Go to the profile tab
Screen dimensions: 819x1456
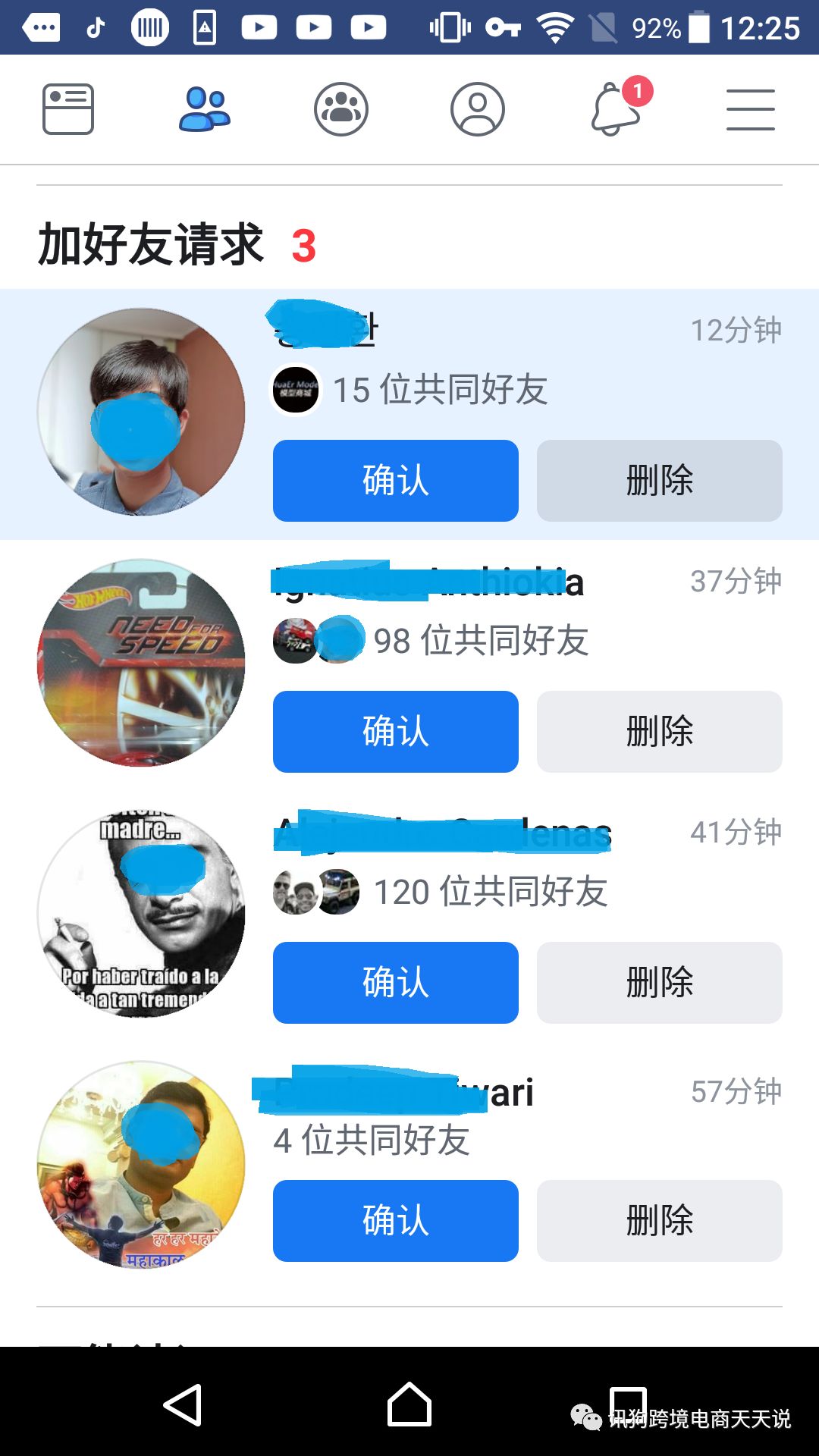pyautogui.click(x=478, y=109)
